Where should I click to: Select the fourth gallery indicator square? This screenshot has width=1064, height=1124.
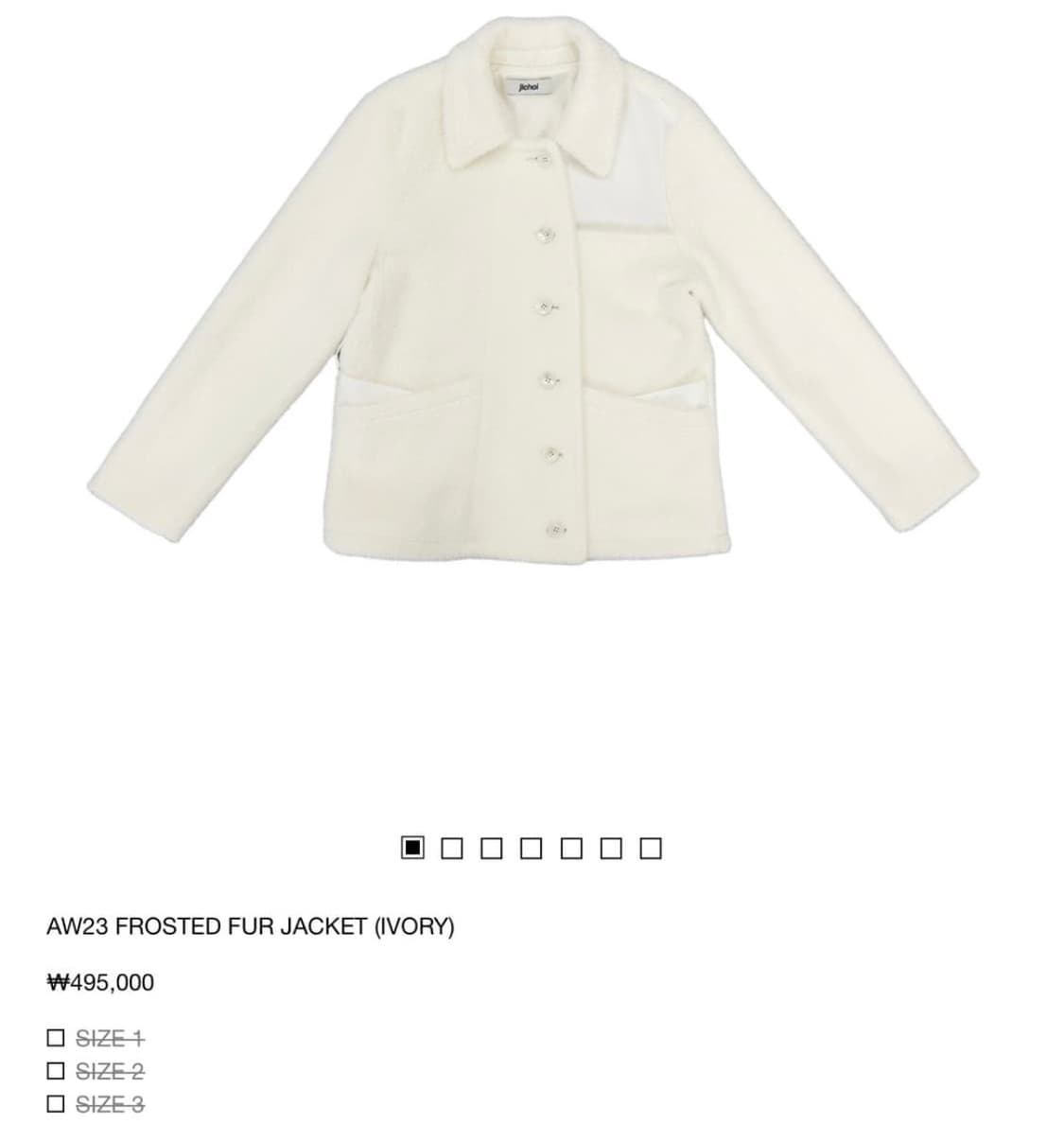pos(532,848)
